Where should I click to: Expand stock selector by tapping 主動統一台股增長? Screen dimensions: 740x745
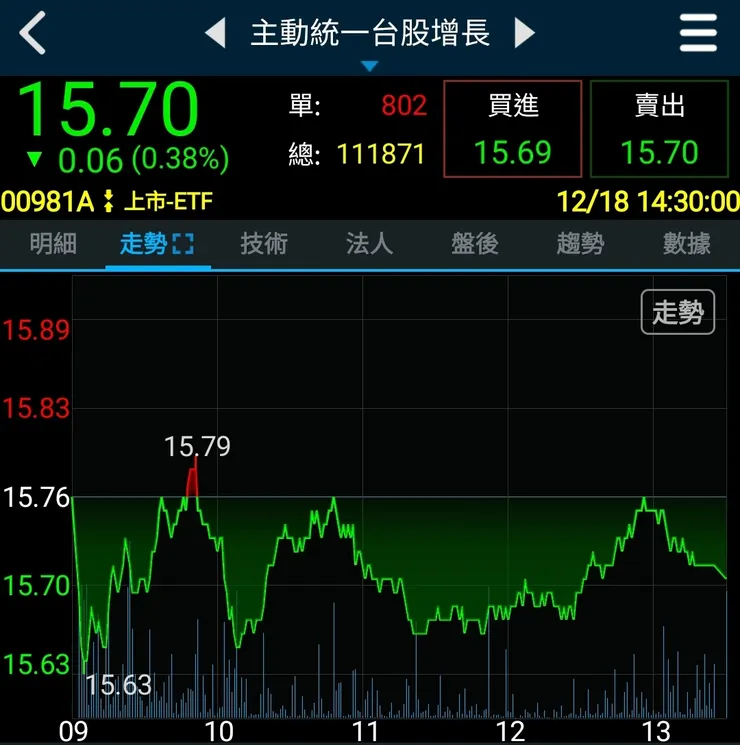pos(370,32)
